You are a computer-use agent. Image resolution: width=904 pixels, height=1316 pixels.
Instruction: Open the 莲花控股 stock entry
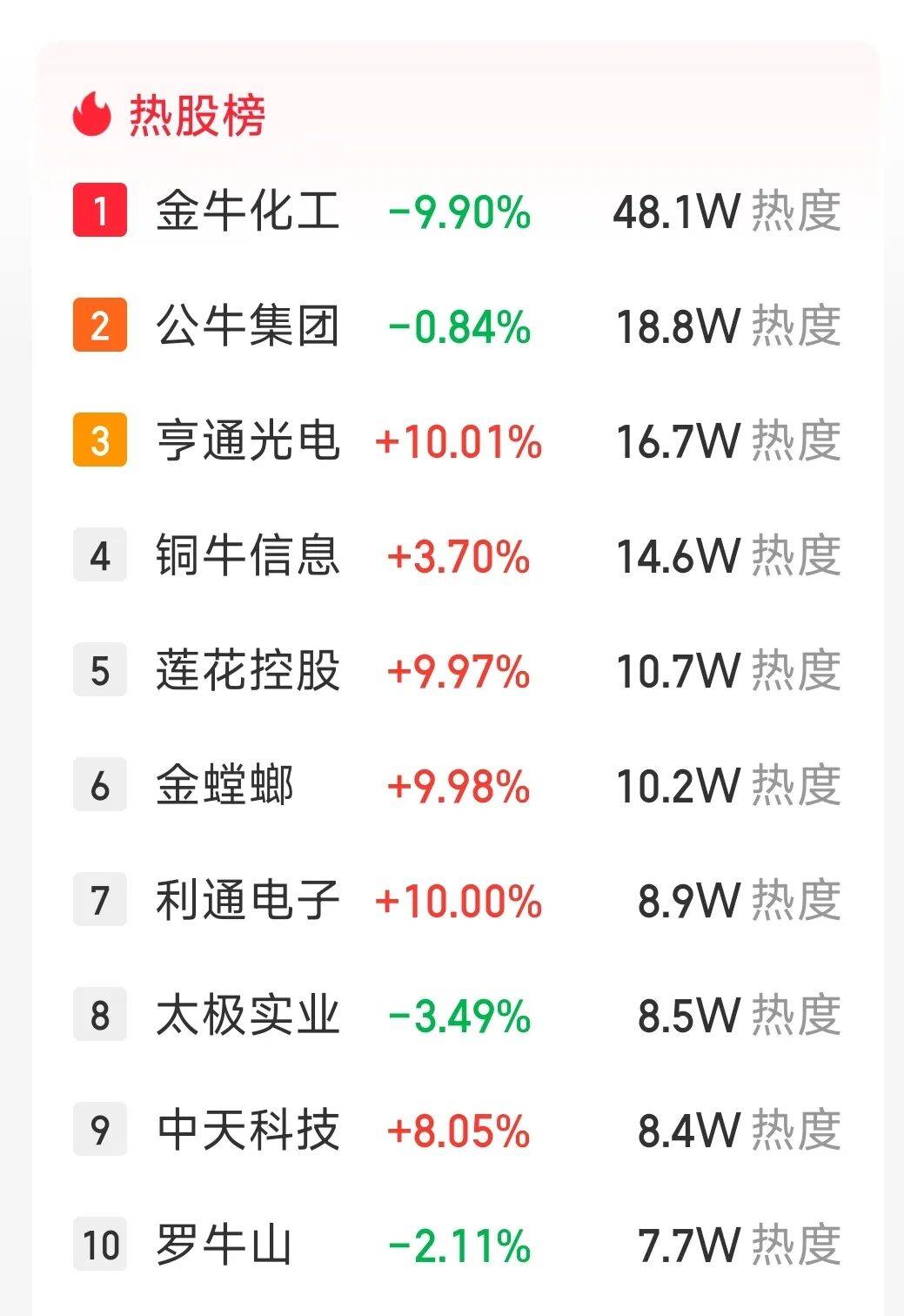pyautogui.click(x=457, y=670)
